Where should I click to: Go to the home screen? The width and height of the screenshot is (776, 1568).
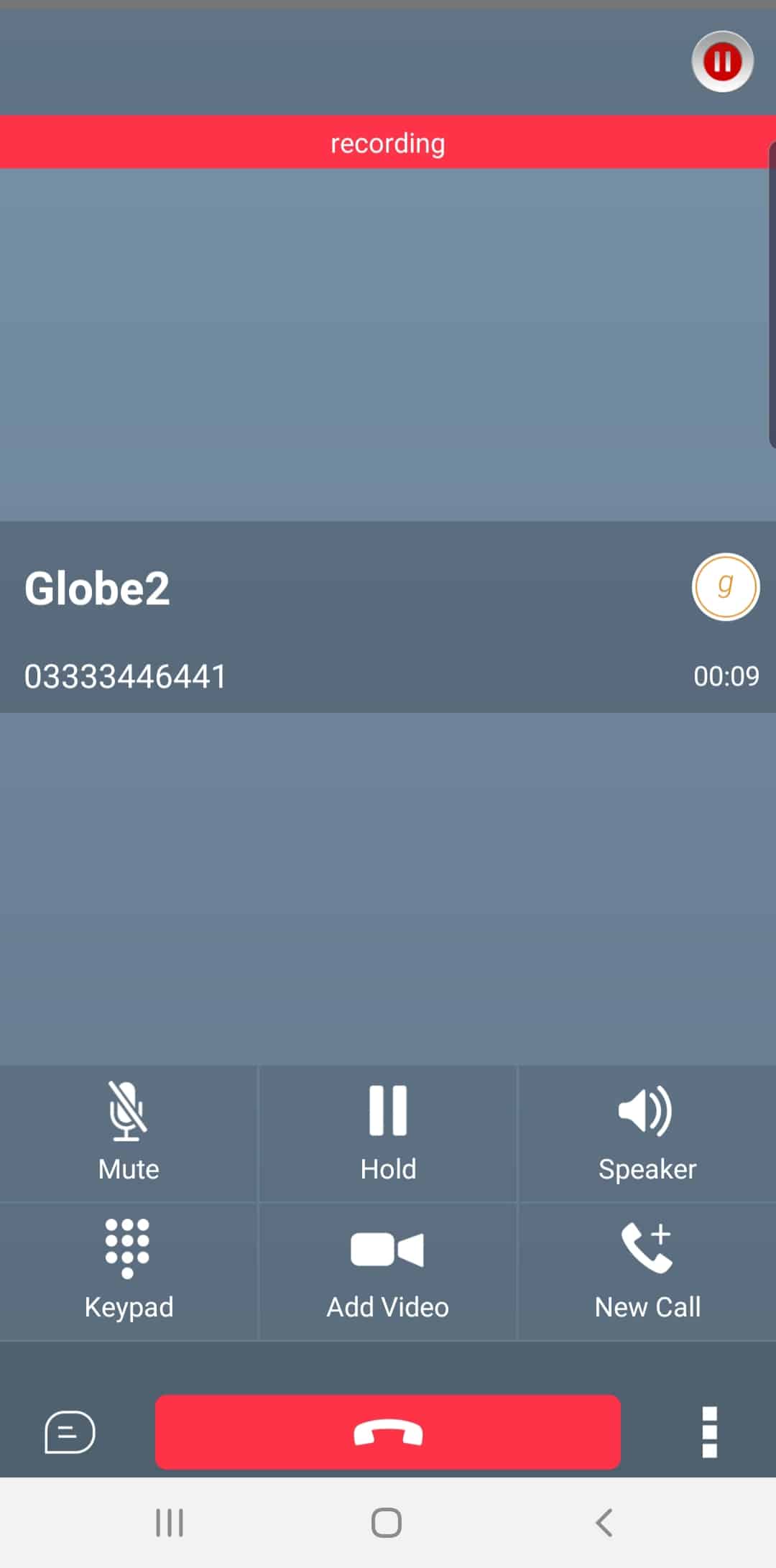coord(387,1522)
